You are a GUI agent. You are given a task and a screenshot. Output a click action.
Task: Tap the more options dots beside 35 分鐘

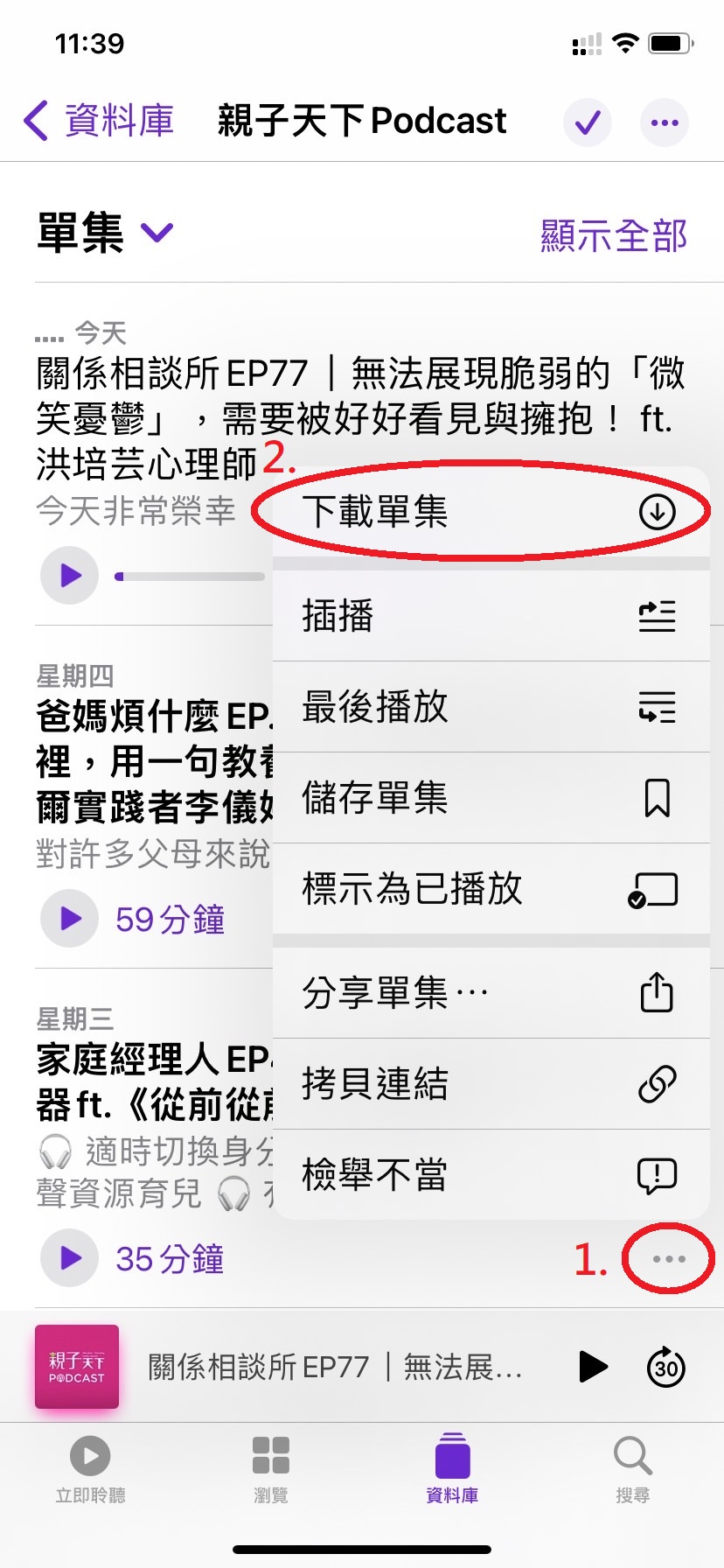click(x=669, y=1259)
